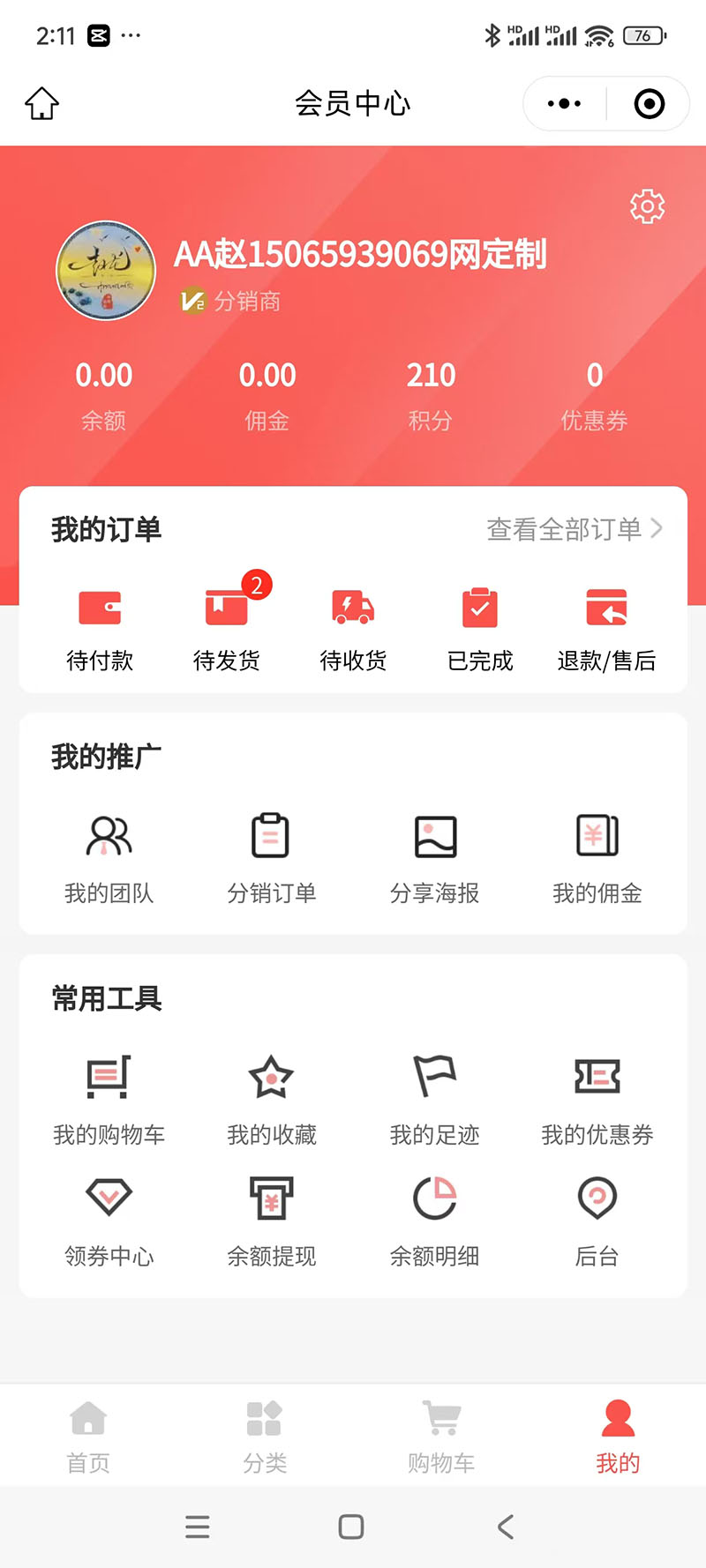The image size is (706, 1568).
Task: Switch to the 购物车 tab
Action: [441, 1437]
